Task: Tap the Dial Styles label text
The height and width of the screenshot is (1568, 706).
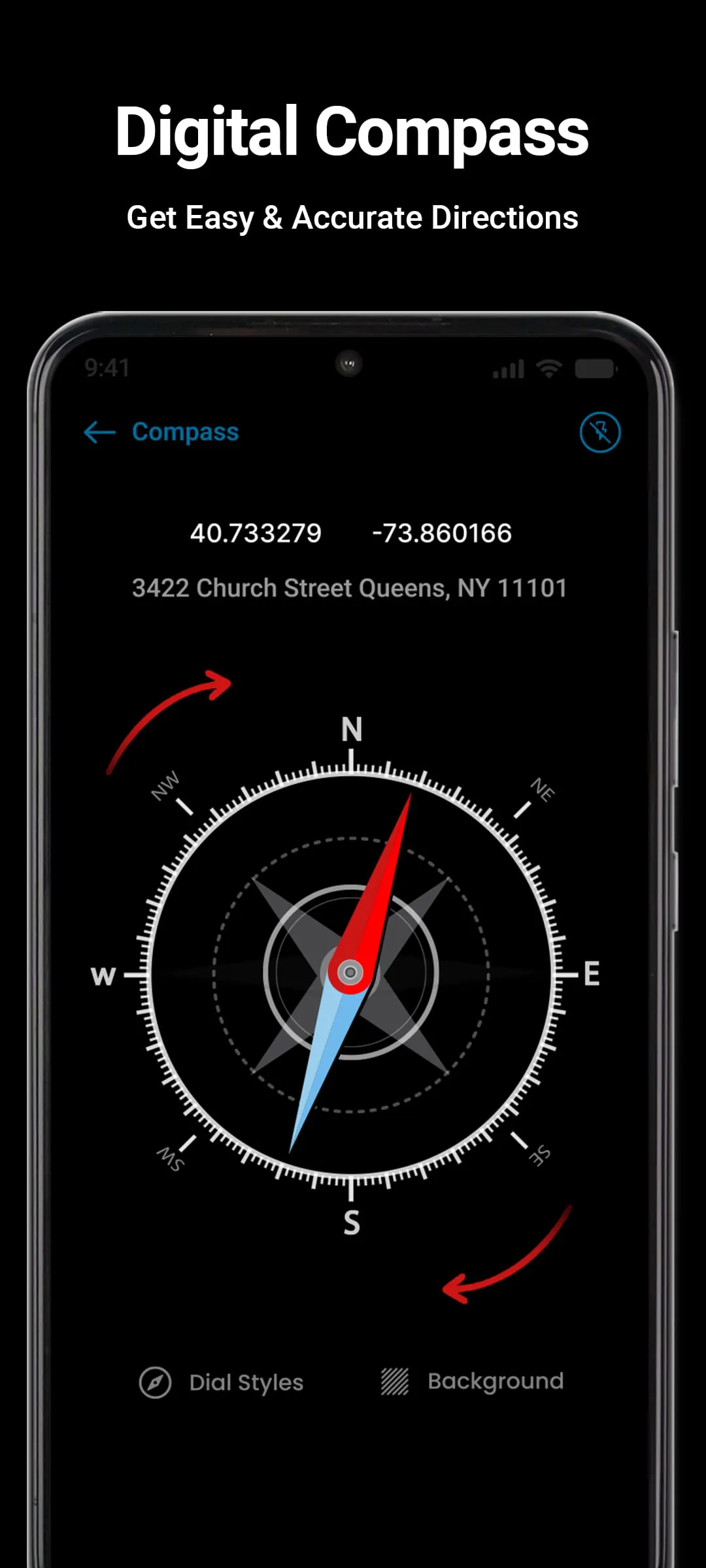Action: point(245,1382)
